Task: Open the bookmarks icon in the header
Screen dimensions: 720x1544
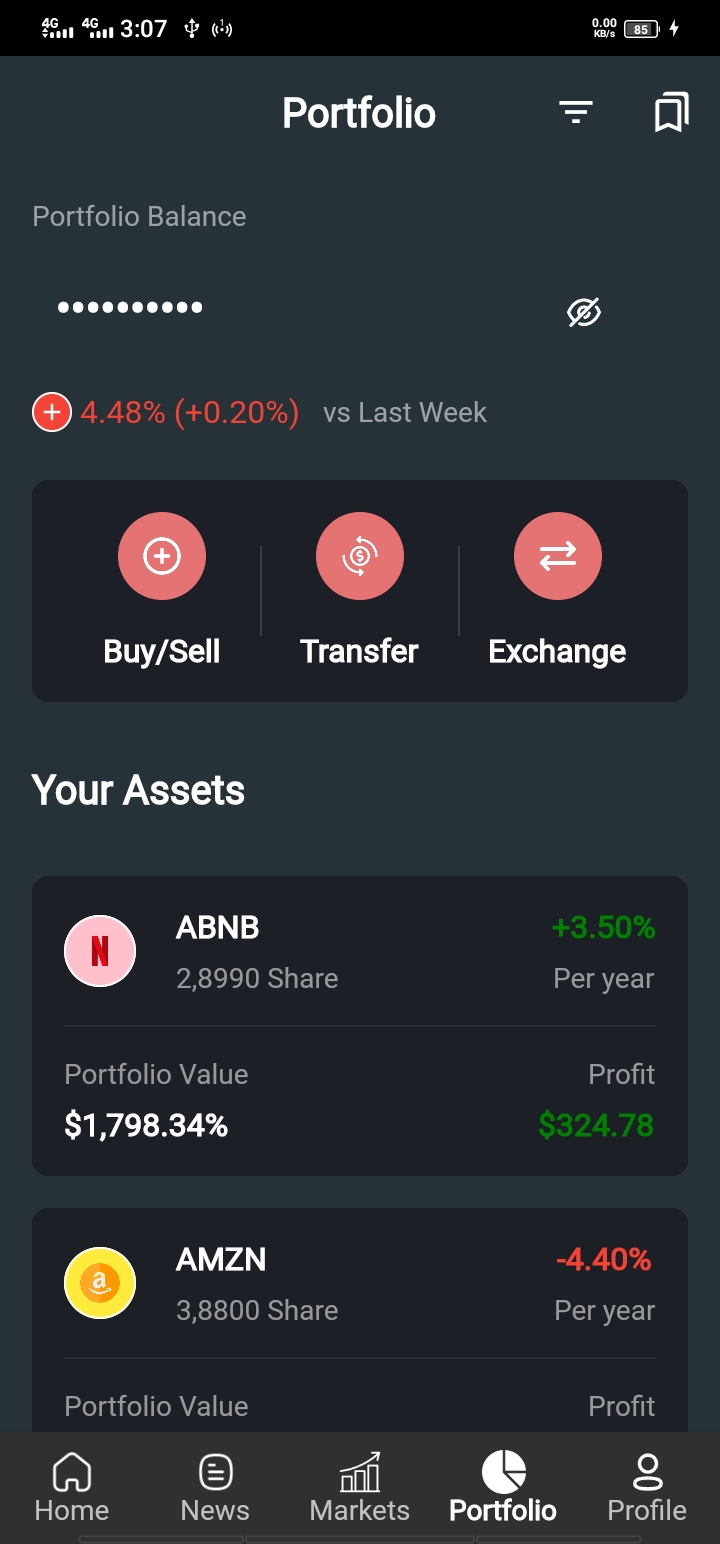Action: point(671,113)
